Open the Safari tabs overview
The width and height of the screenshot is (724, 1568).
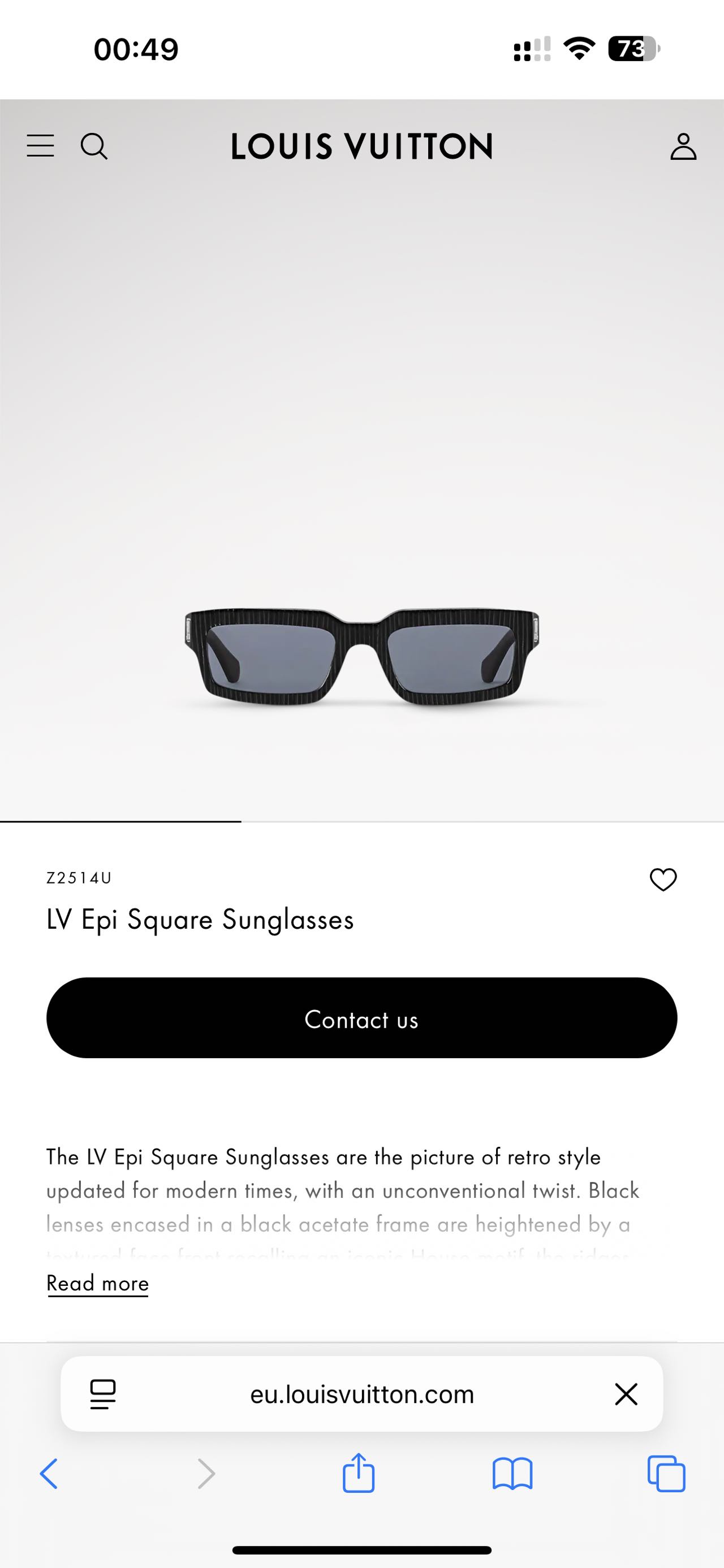point(666,1474)
